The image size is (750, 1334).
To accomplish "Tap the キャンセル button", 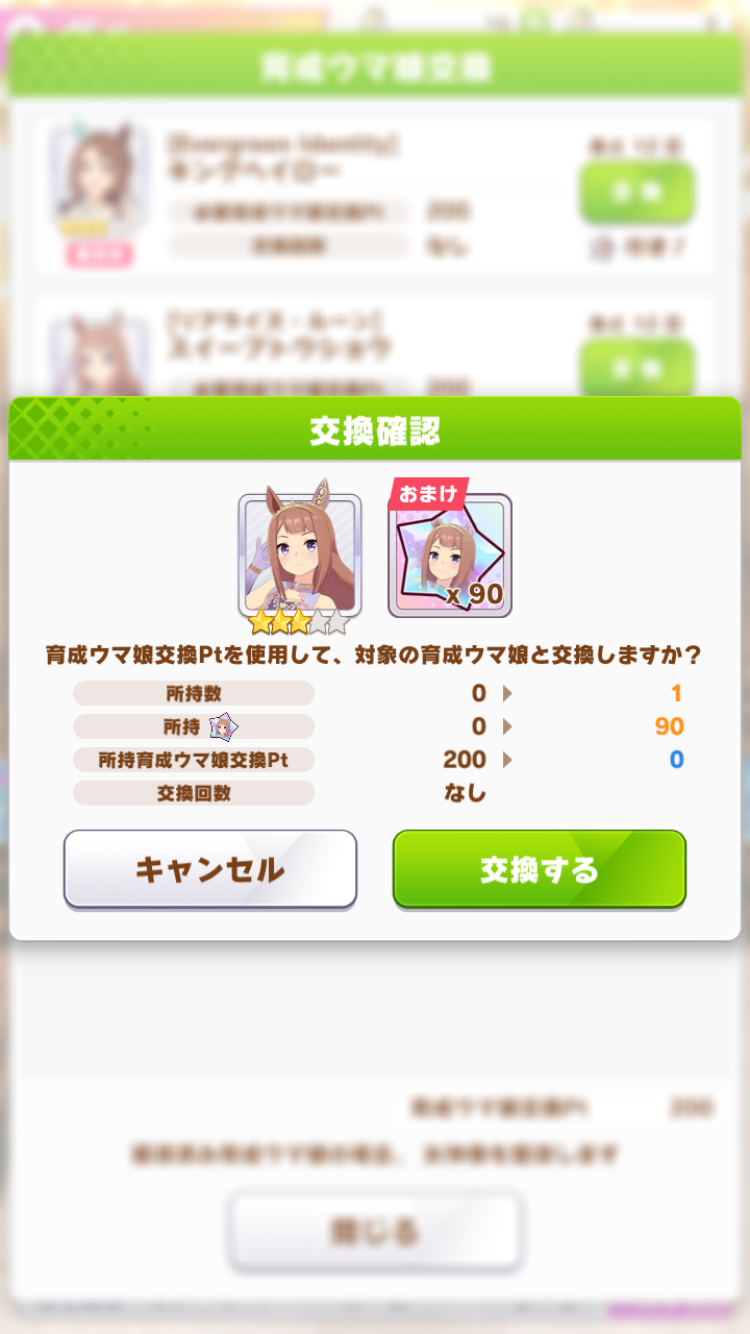I will point(210,869).
